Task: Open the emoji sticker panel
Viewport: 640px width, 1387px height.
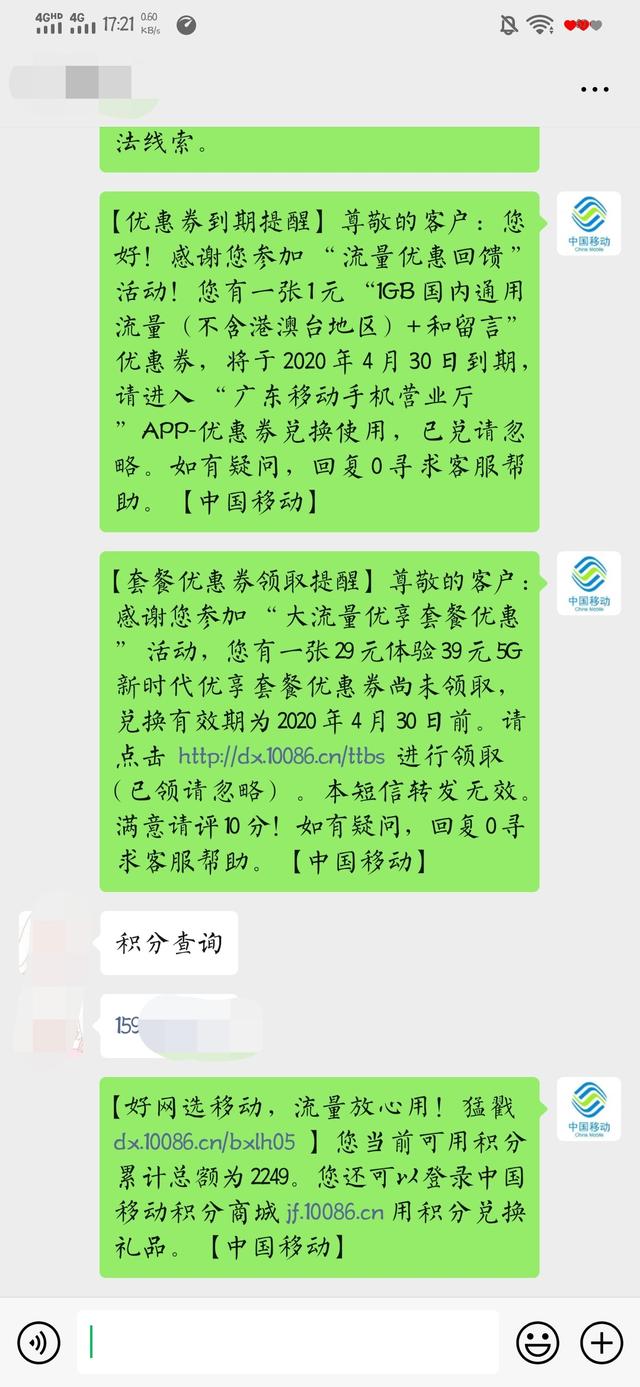Action: point(537,1342)
